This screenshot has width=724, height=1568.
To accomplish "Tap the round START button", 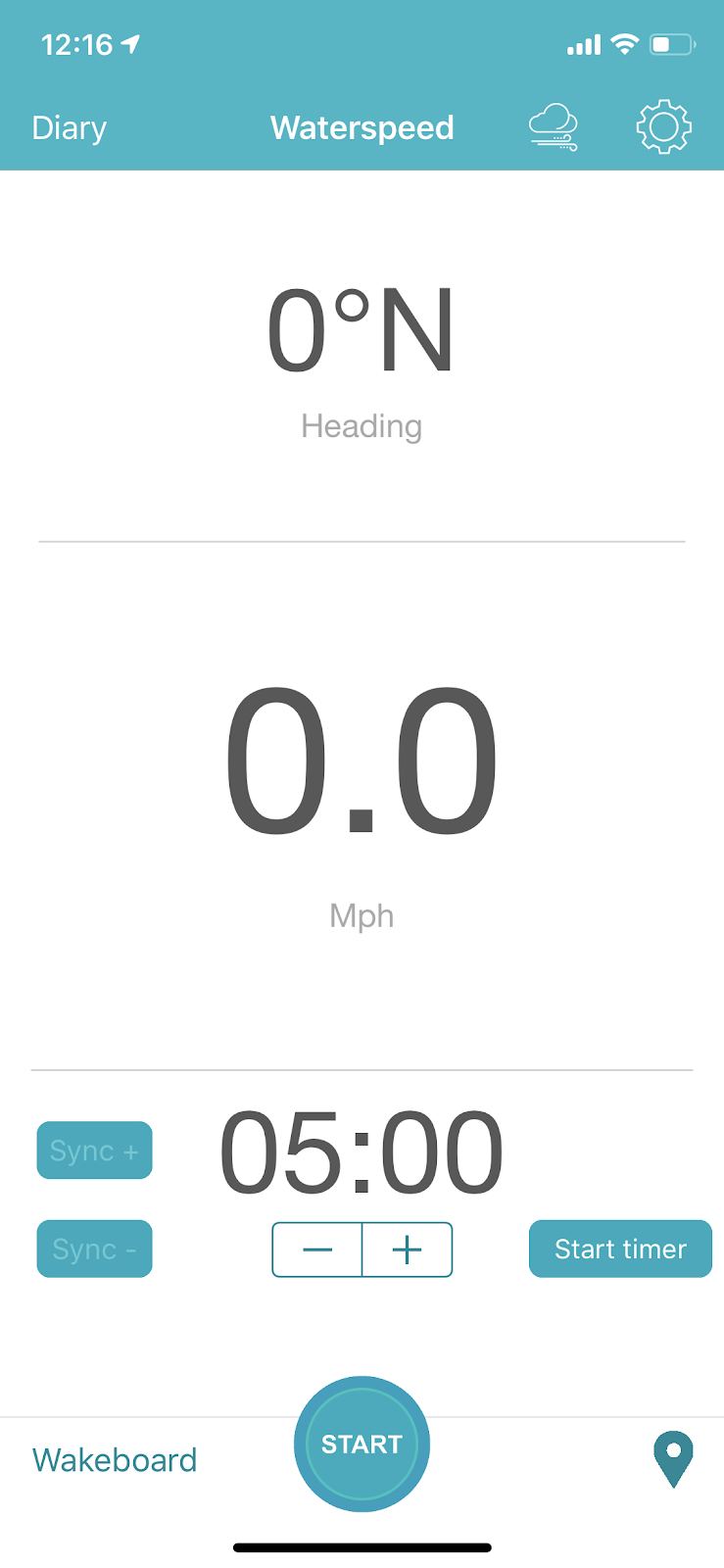I will tap(362, 1444).
